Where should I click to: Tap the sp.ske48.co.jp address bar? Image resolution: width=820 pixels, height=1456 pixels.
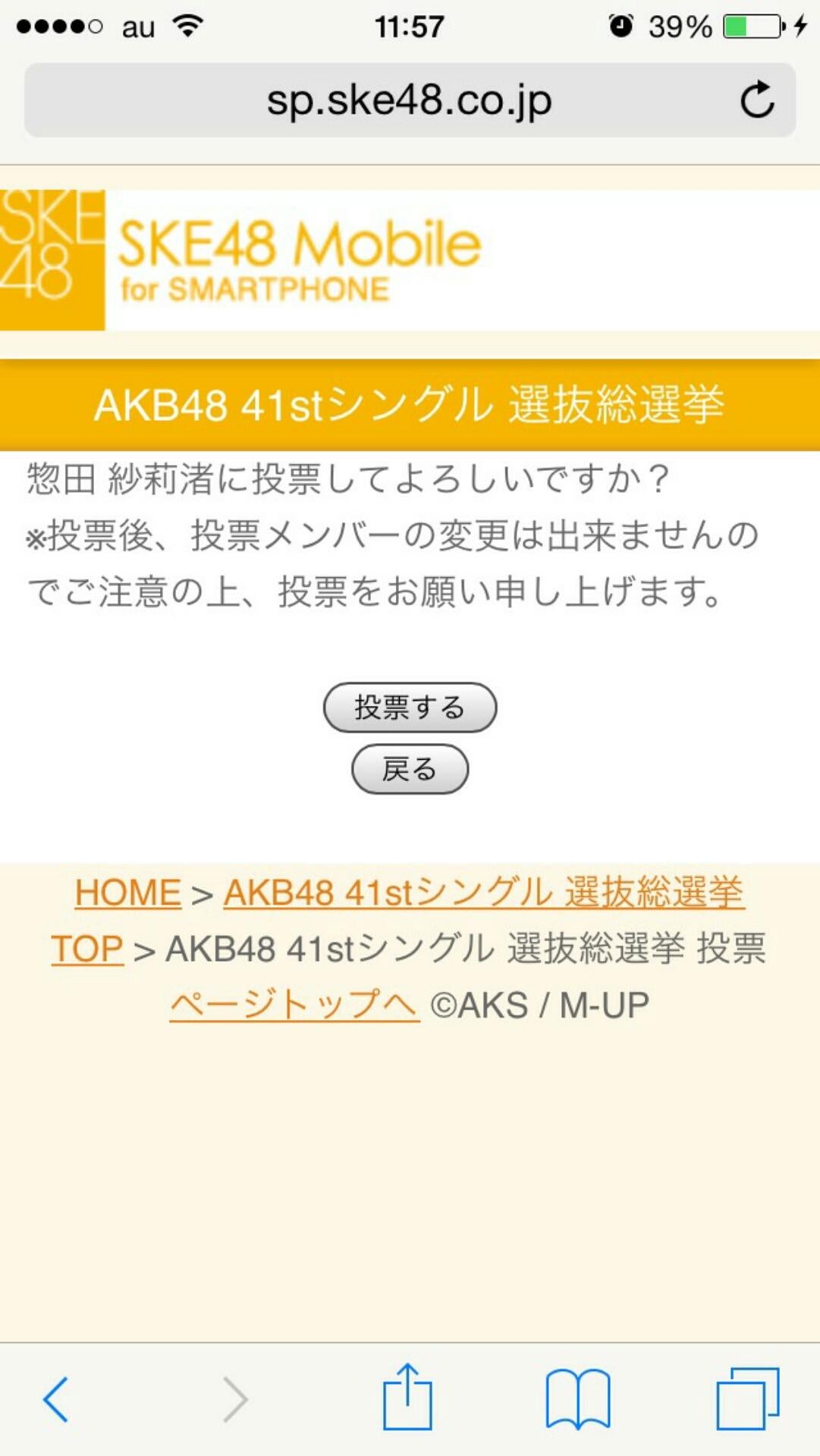(x=408, y=100)
